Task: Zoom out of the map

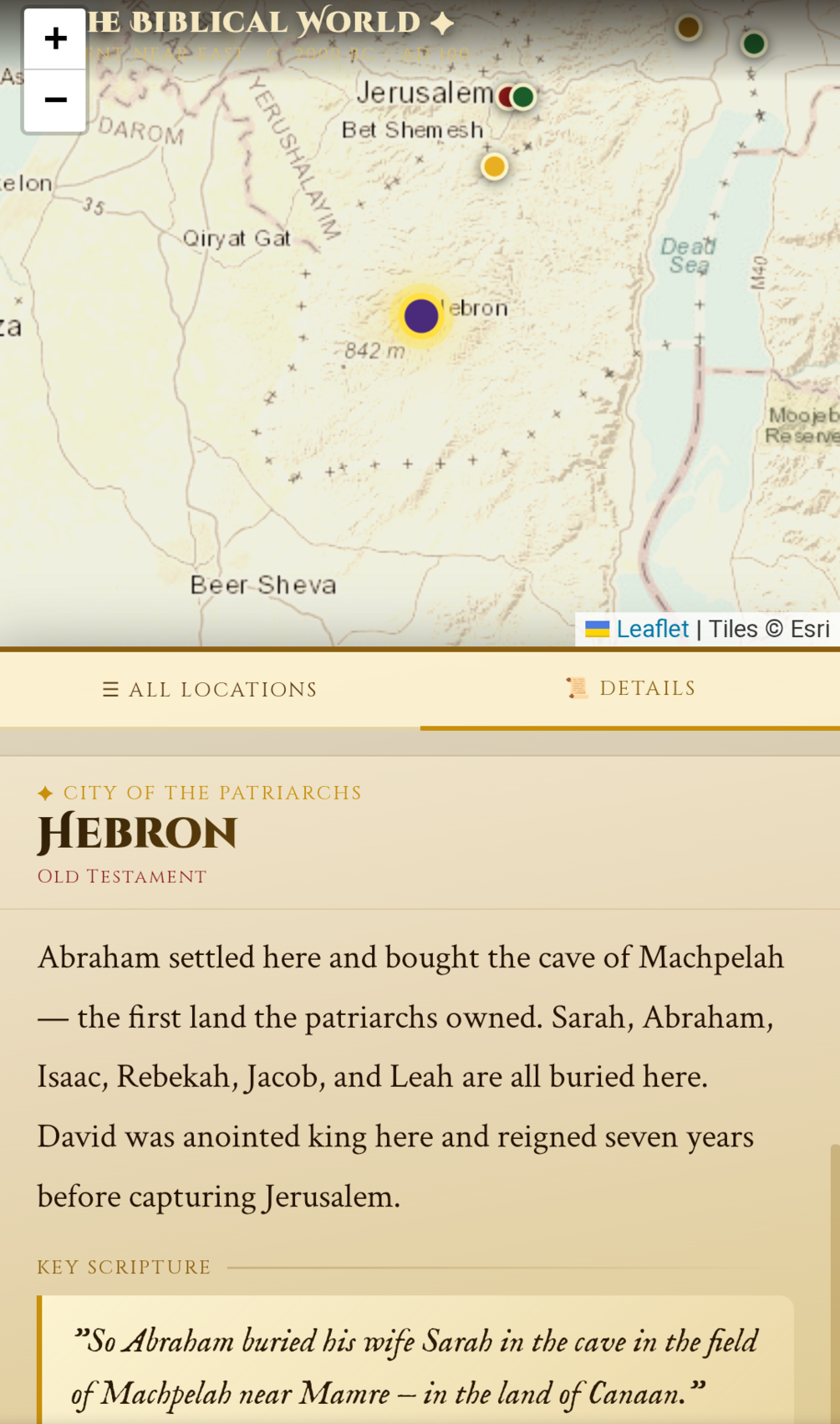Action: [55, 100]
